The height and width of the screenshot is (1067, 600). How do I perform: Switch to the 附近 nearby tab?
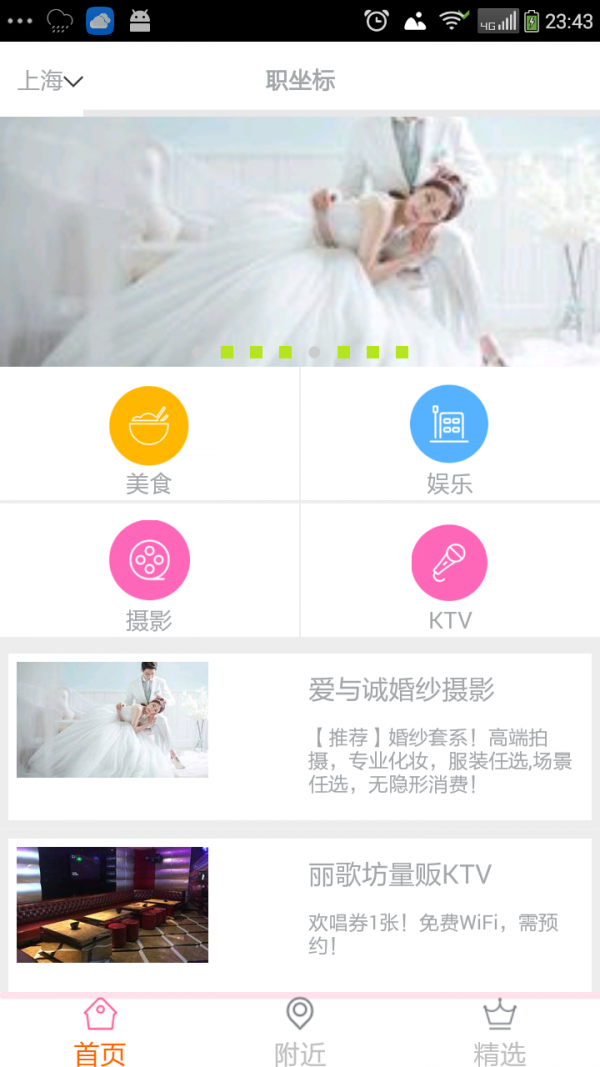(300, 1032)
